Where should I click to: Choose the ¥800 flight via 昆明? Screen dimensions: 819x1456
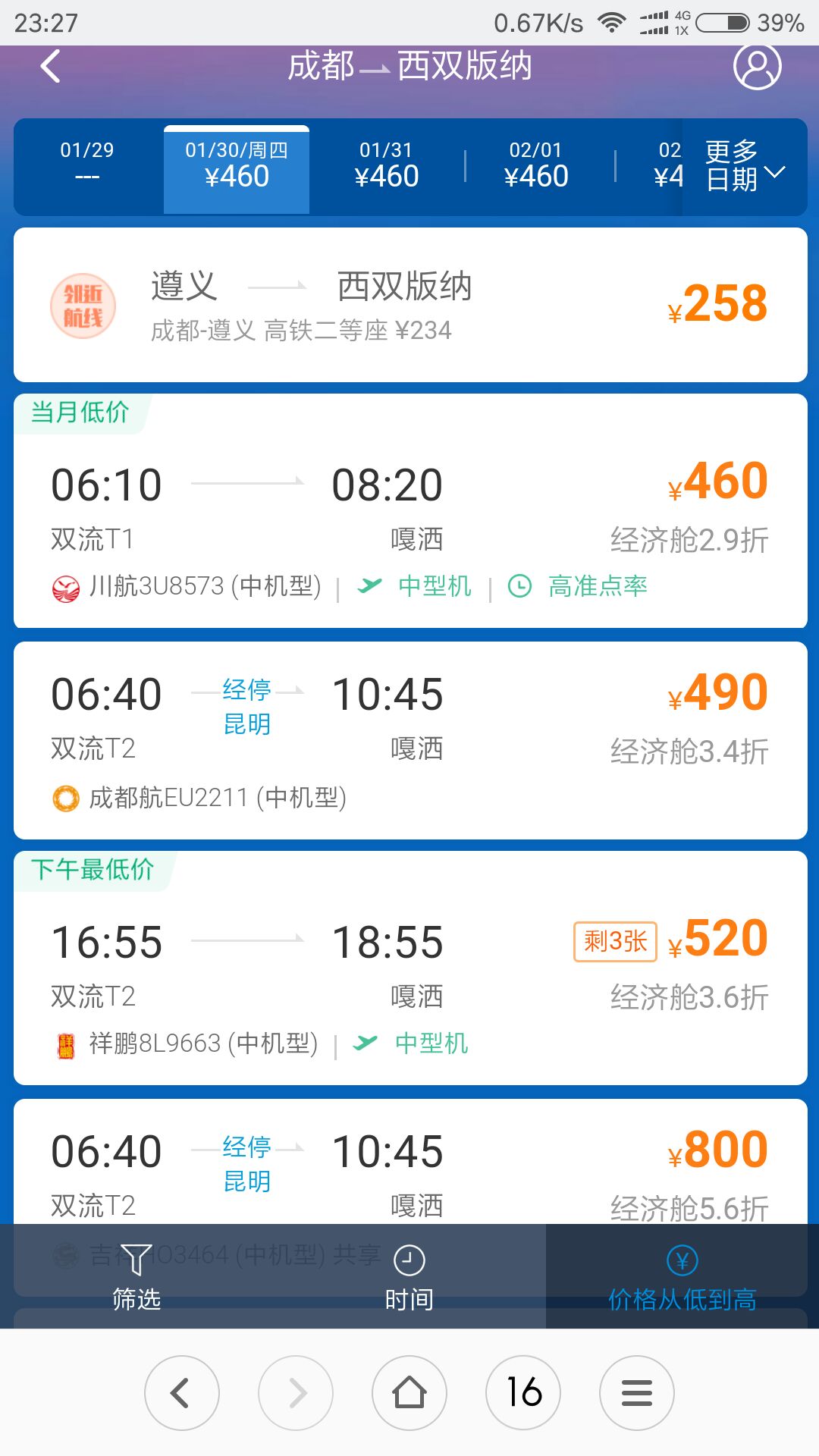410,1160
